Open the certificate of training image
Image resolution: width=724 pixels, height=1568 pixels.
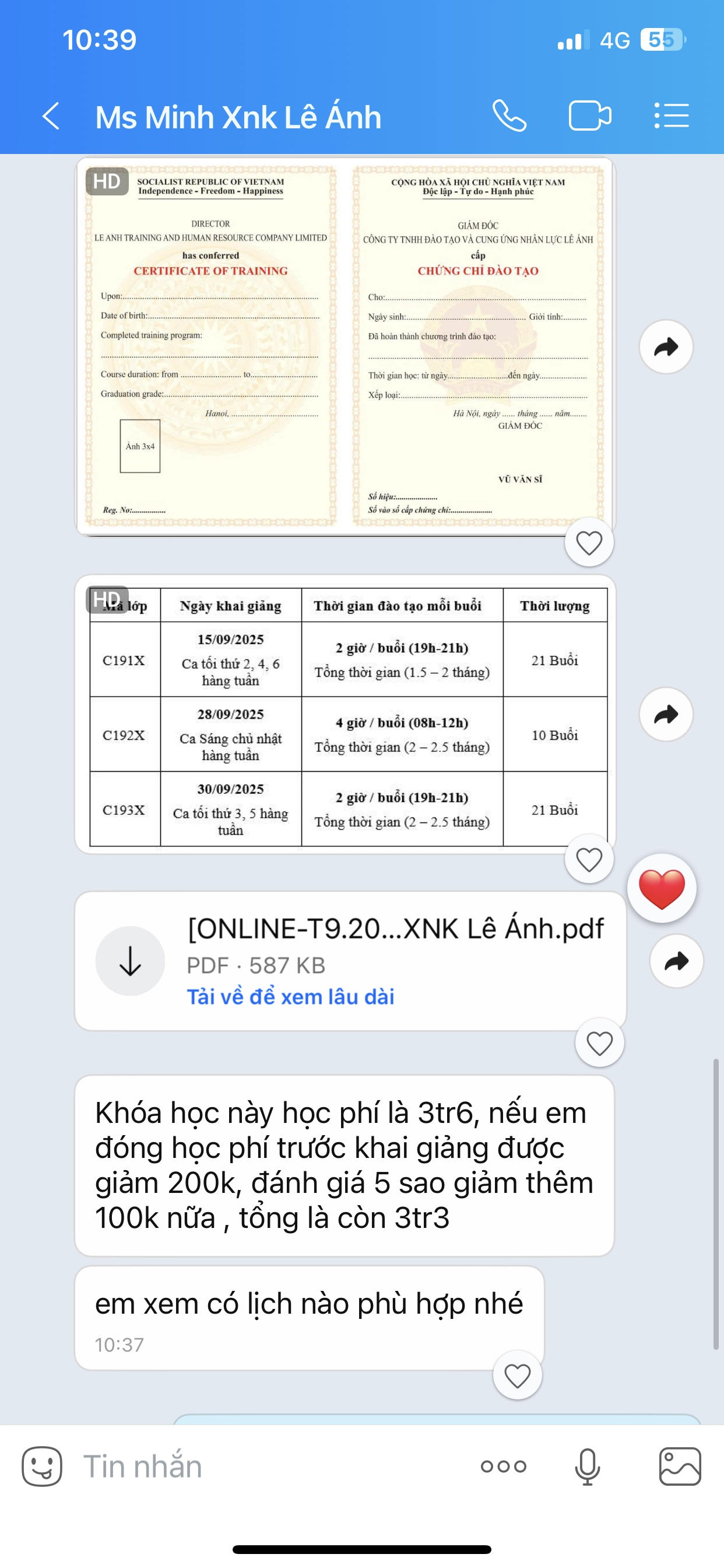[345, 346]
